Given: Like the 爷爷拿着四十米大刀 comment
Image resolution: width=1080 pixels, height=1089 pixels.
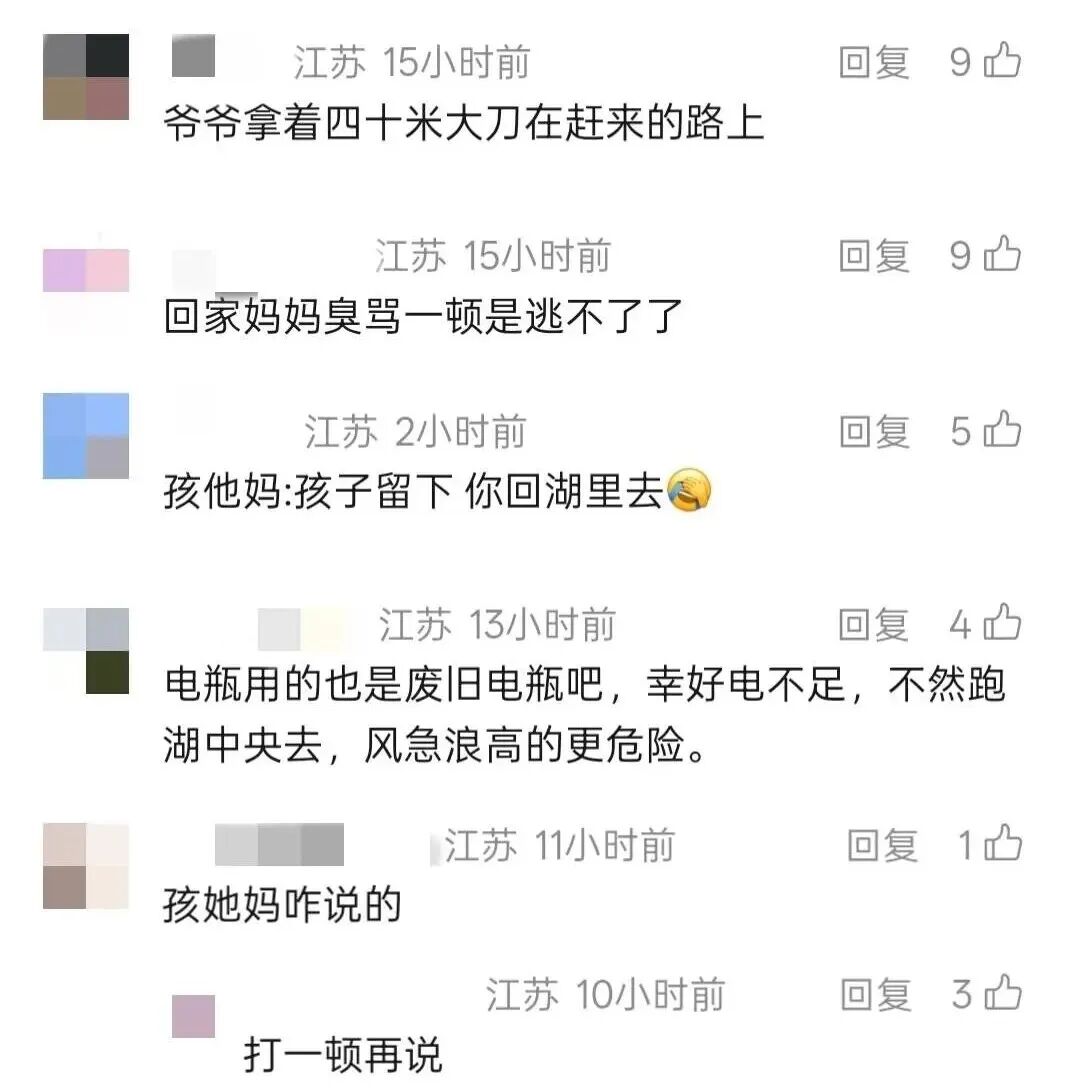Looking at the screenshot, I should pyautogui.click(x=1001, y=63).
